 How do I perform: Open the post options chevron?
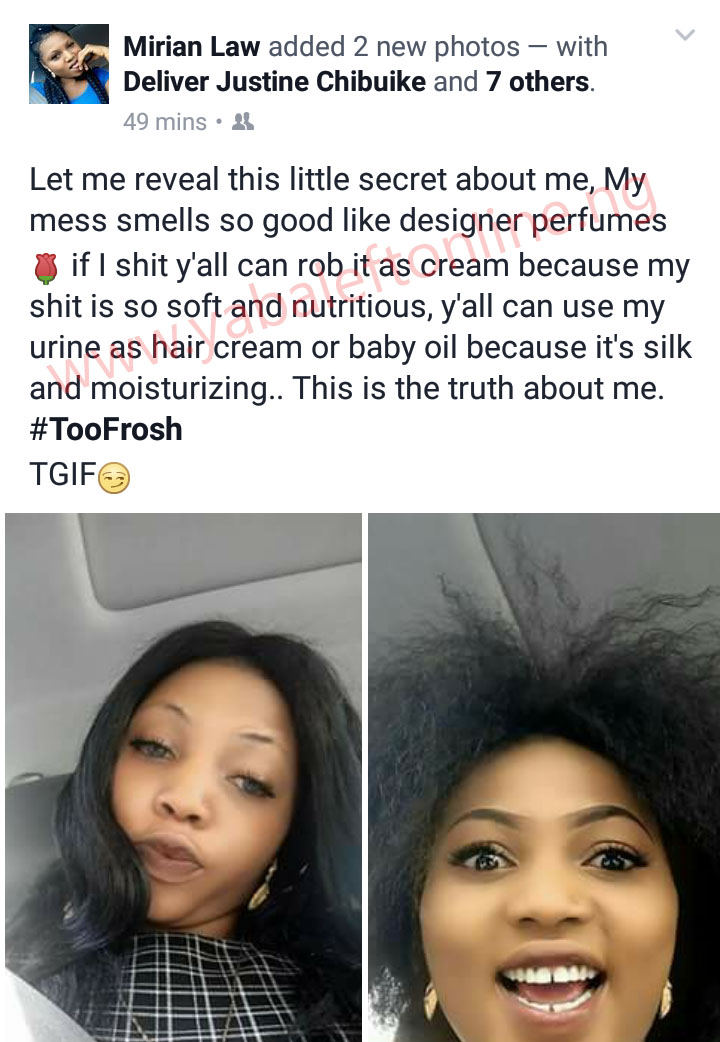pos(685,36)
